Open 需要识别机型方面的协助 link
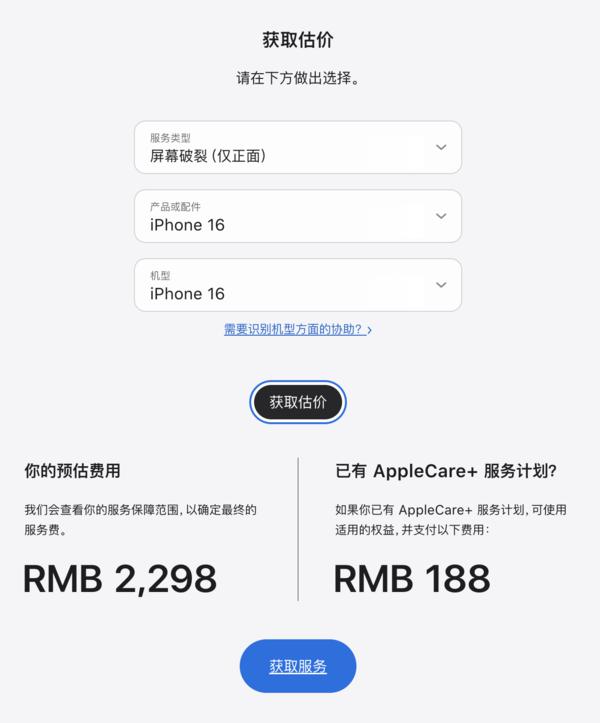This screenshot has width=600, height=723. pyautogui.click(x=297, y=329)
